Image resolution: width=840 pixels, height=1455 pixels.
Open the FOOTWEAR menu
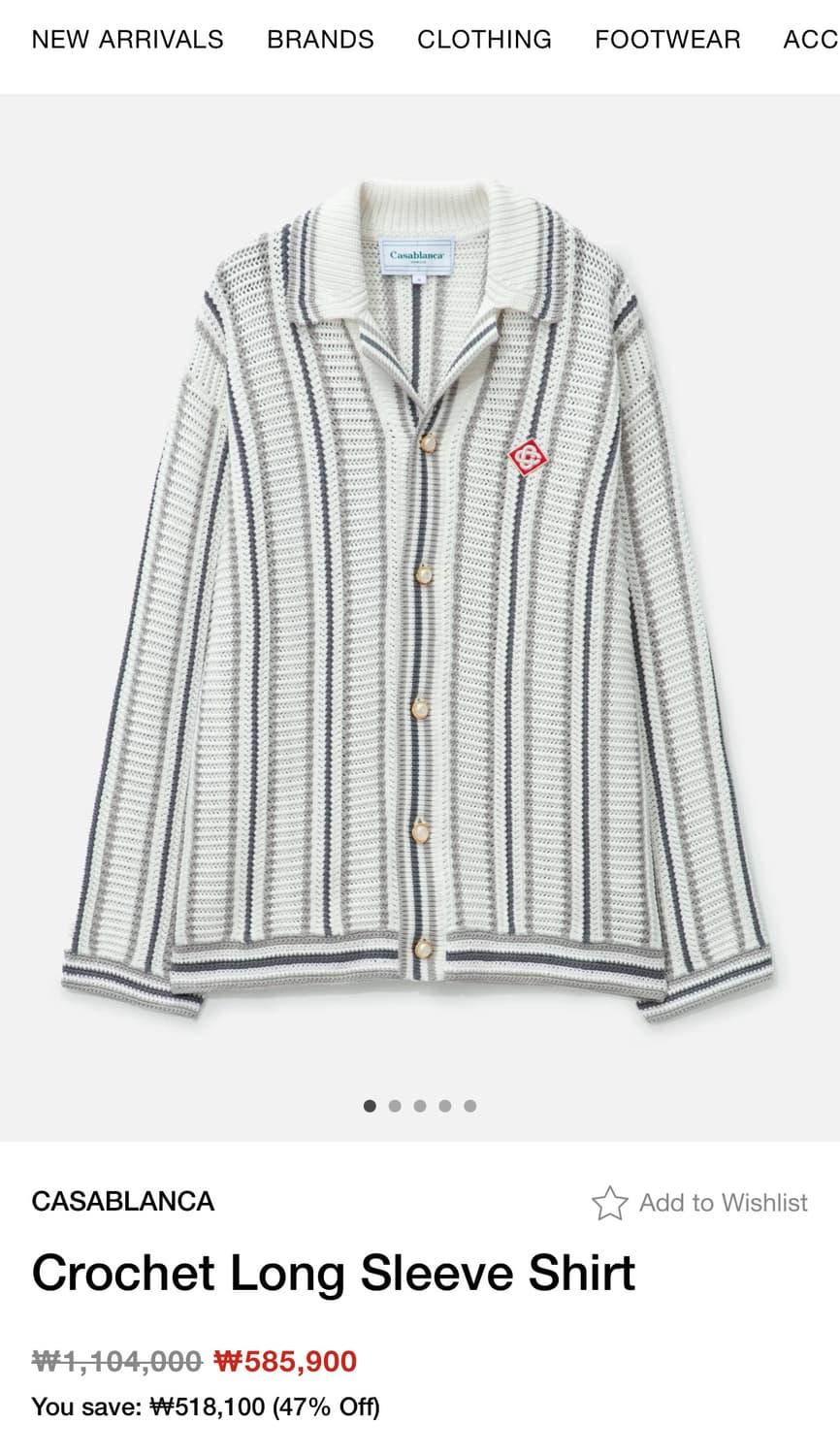pyautogui.click(x=667, y=40)
